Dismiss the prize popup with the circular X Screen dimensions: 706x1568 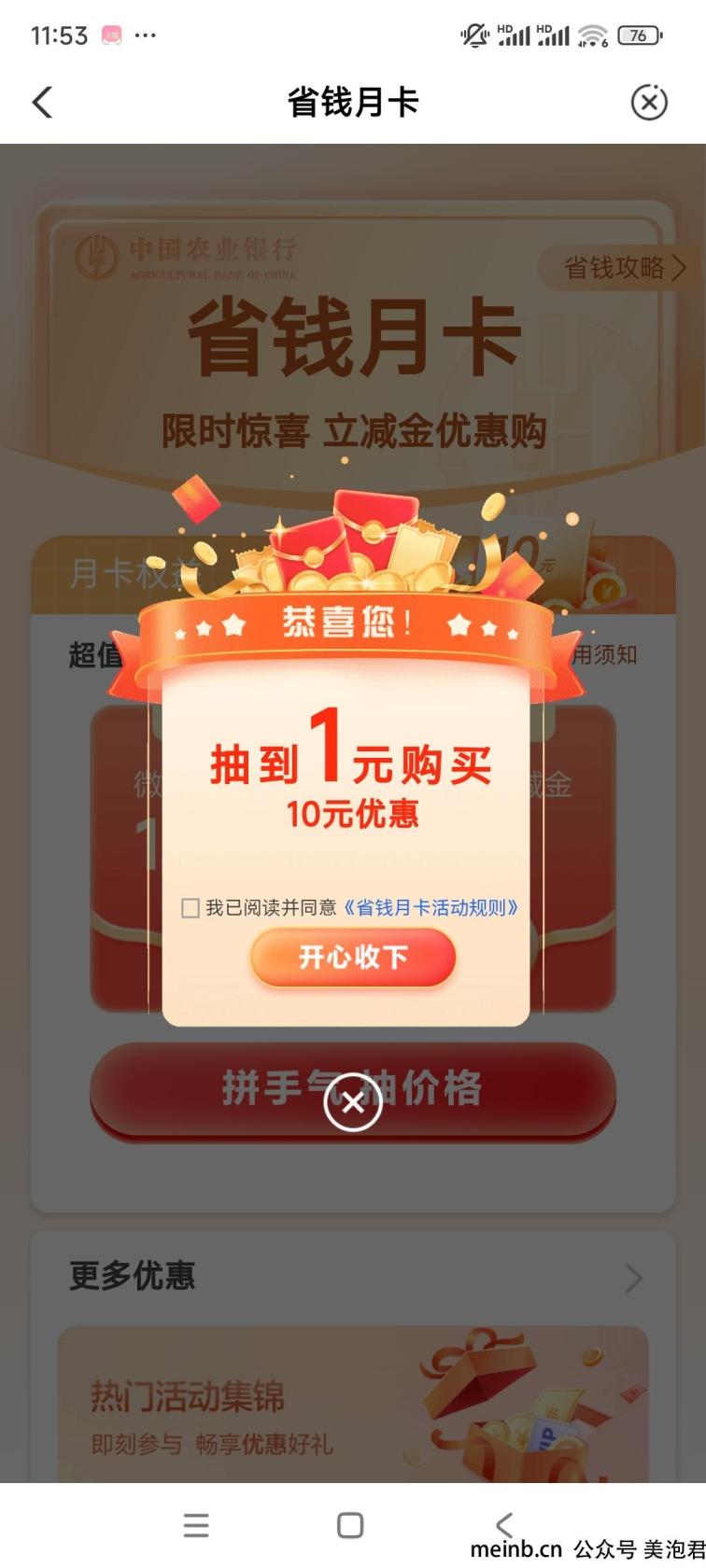point(353,1103)
